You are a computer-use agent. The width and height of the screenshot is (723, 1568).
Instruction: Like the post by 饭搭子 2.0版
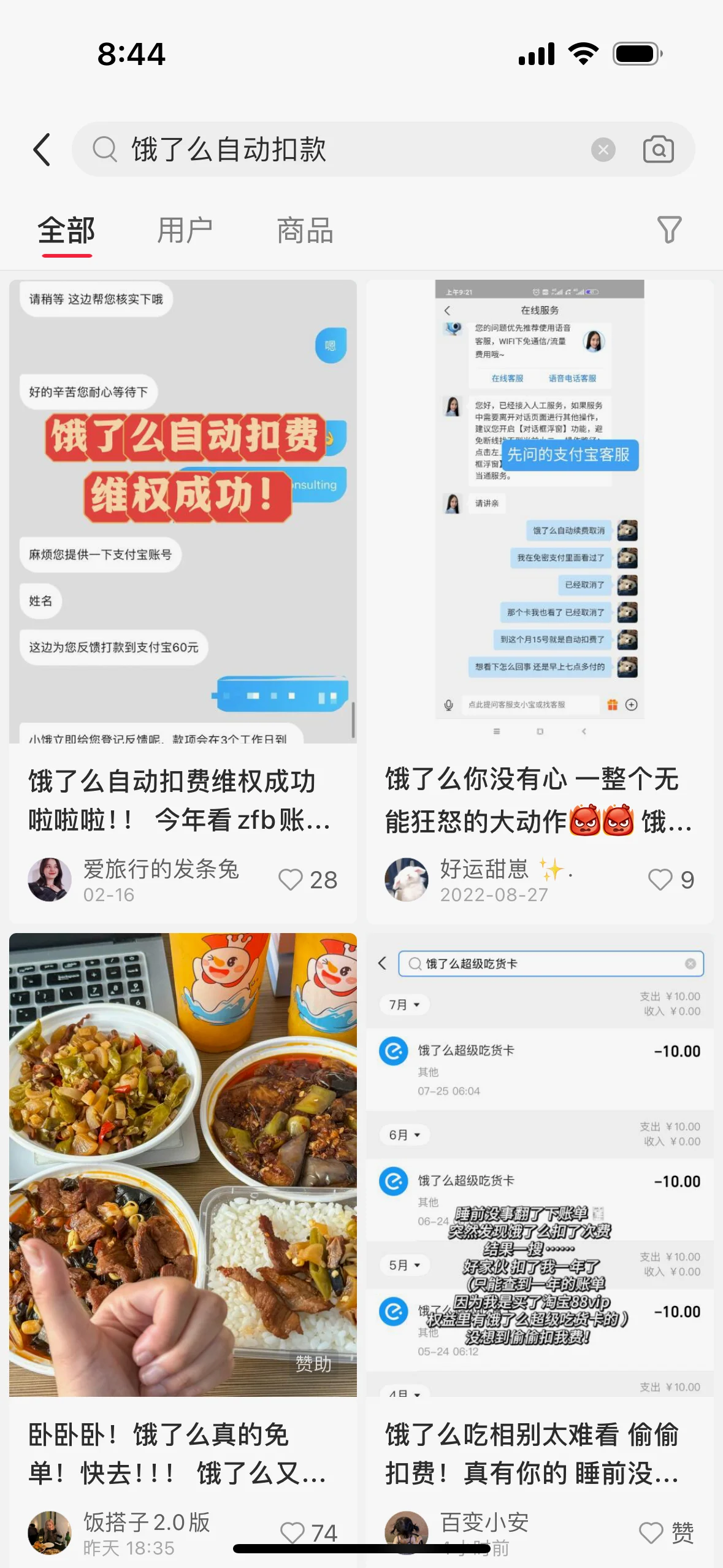pos(293,1532)
